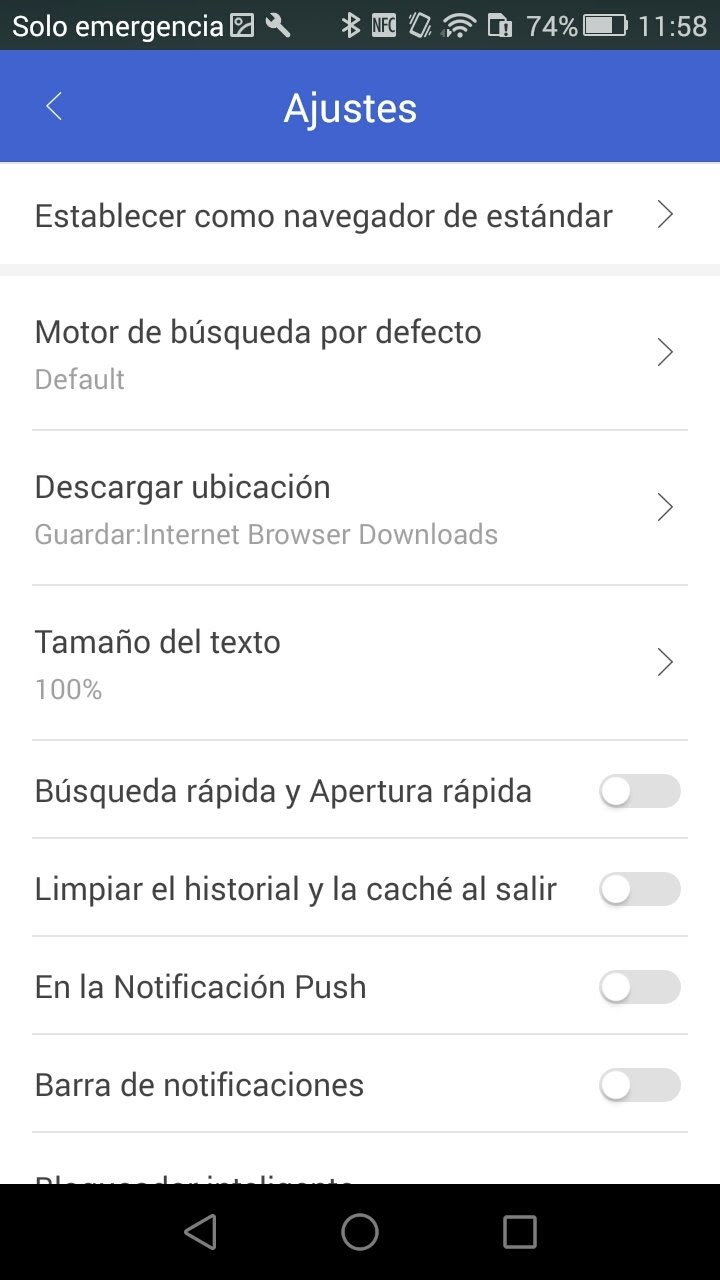This screenshot has height=1280, width=720.
Task: Open Establecer como navegador de estándar
Action: click(x=360, y=216)
